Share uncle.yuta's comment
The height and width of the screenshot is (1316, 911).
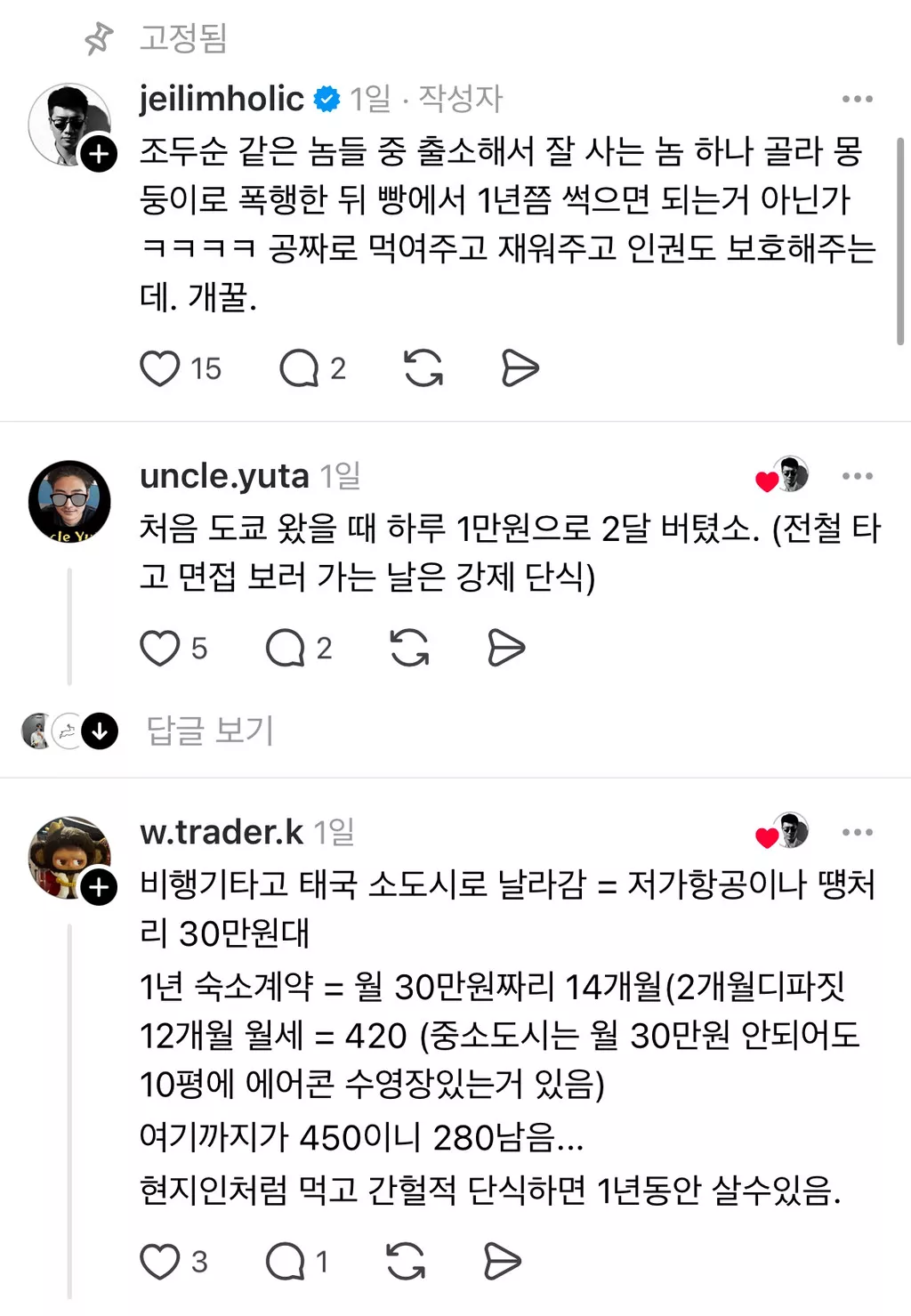coord(506,649)
